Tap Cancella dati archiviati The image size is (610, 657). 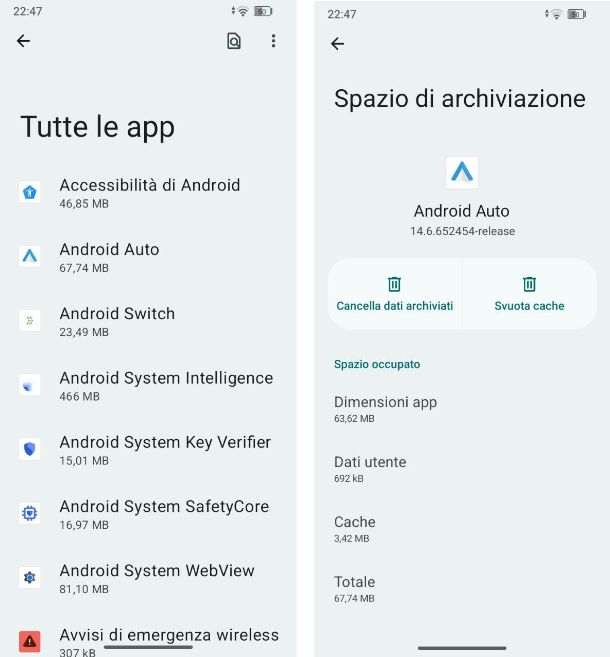(x=395, y=294)
